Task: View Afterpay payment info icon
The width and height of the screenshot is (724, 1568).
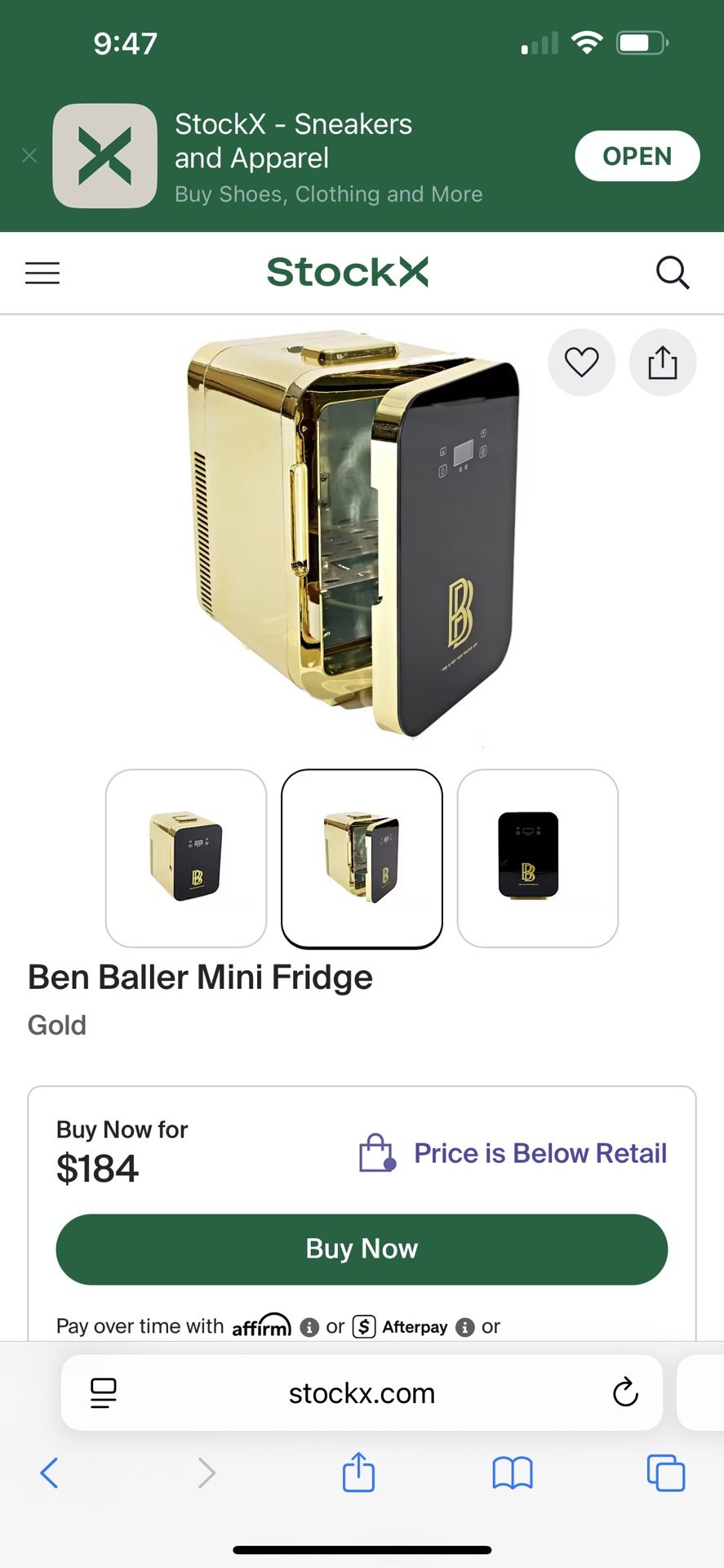Action: (x=465, y=1327)
